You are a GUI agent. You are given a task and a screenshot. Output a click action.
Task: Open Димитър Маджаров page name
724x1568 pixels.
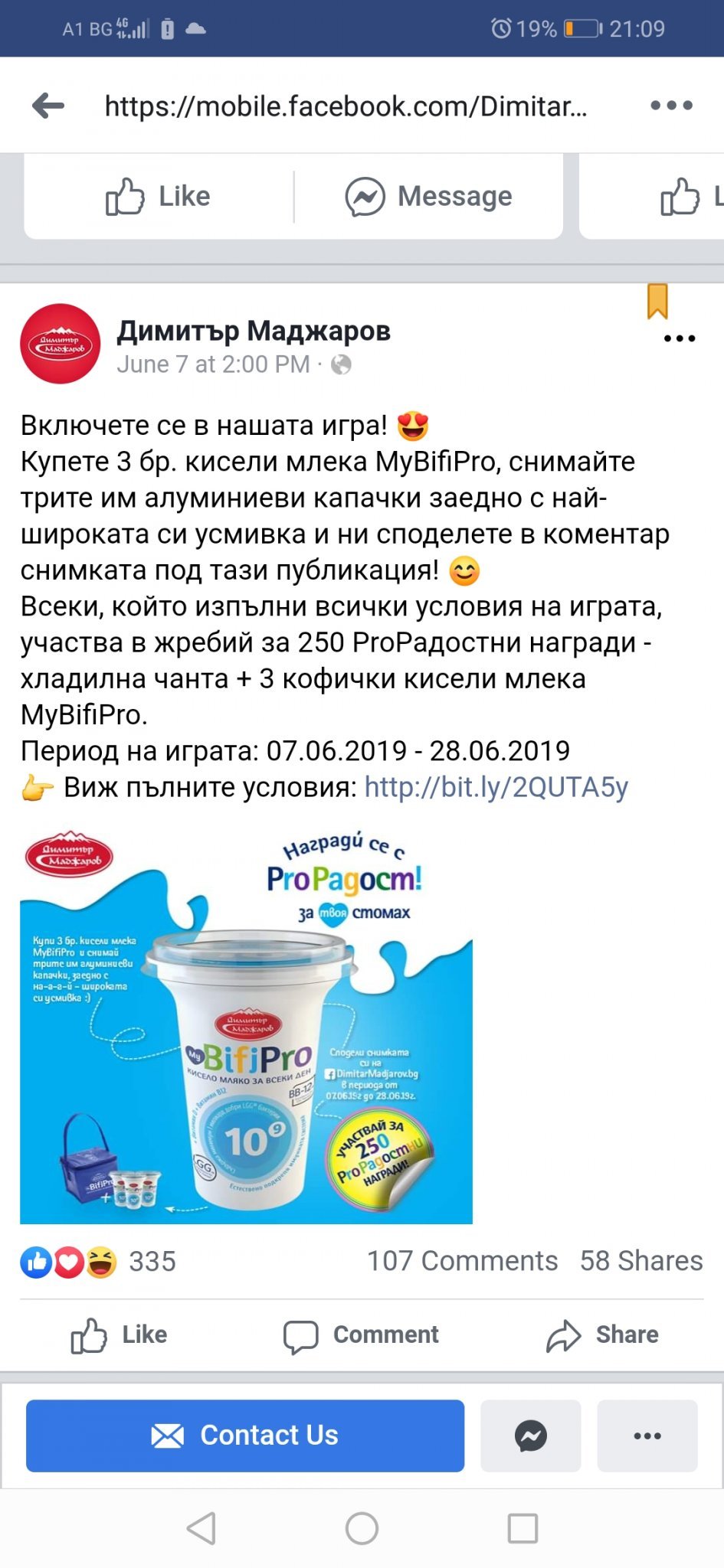tap(254, 331)
